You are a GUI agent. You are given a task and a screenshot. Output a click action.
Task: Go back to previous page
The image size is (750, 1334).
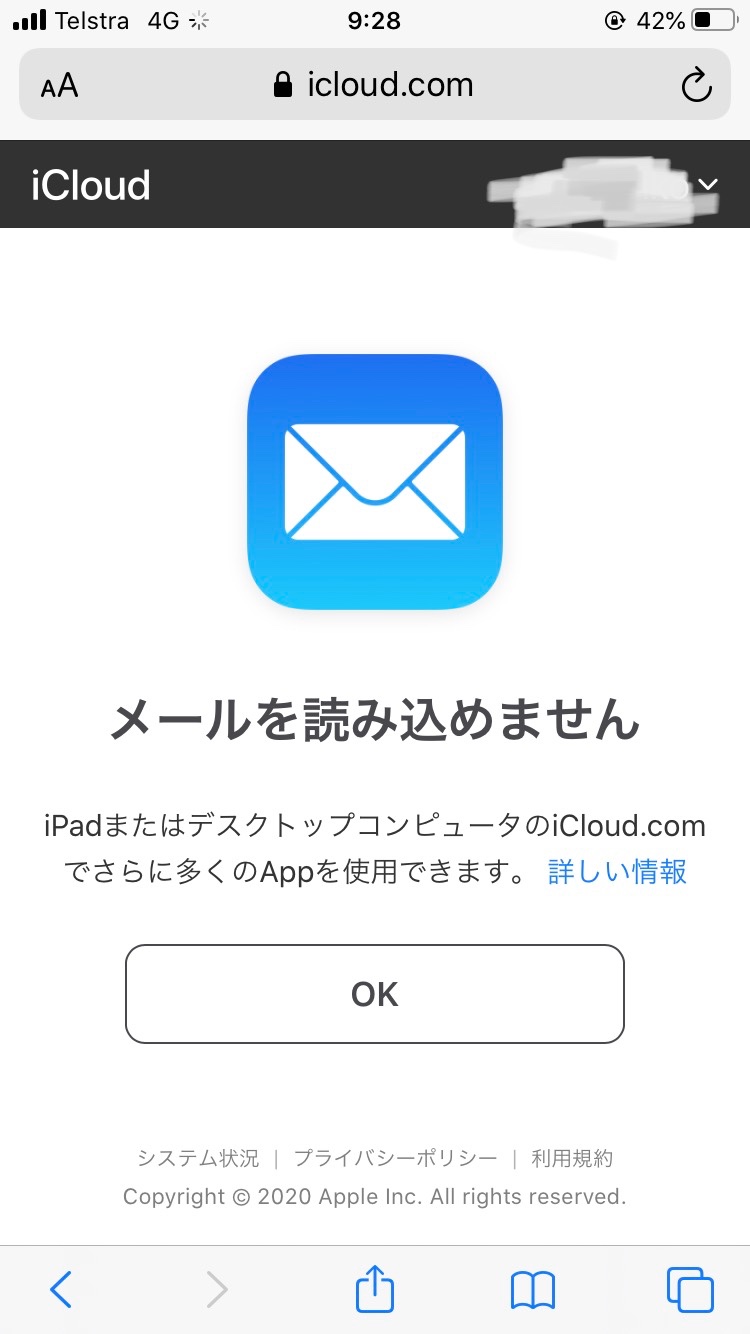point(61,1290)
